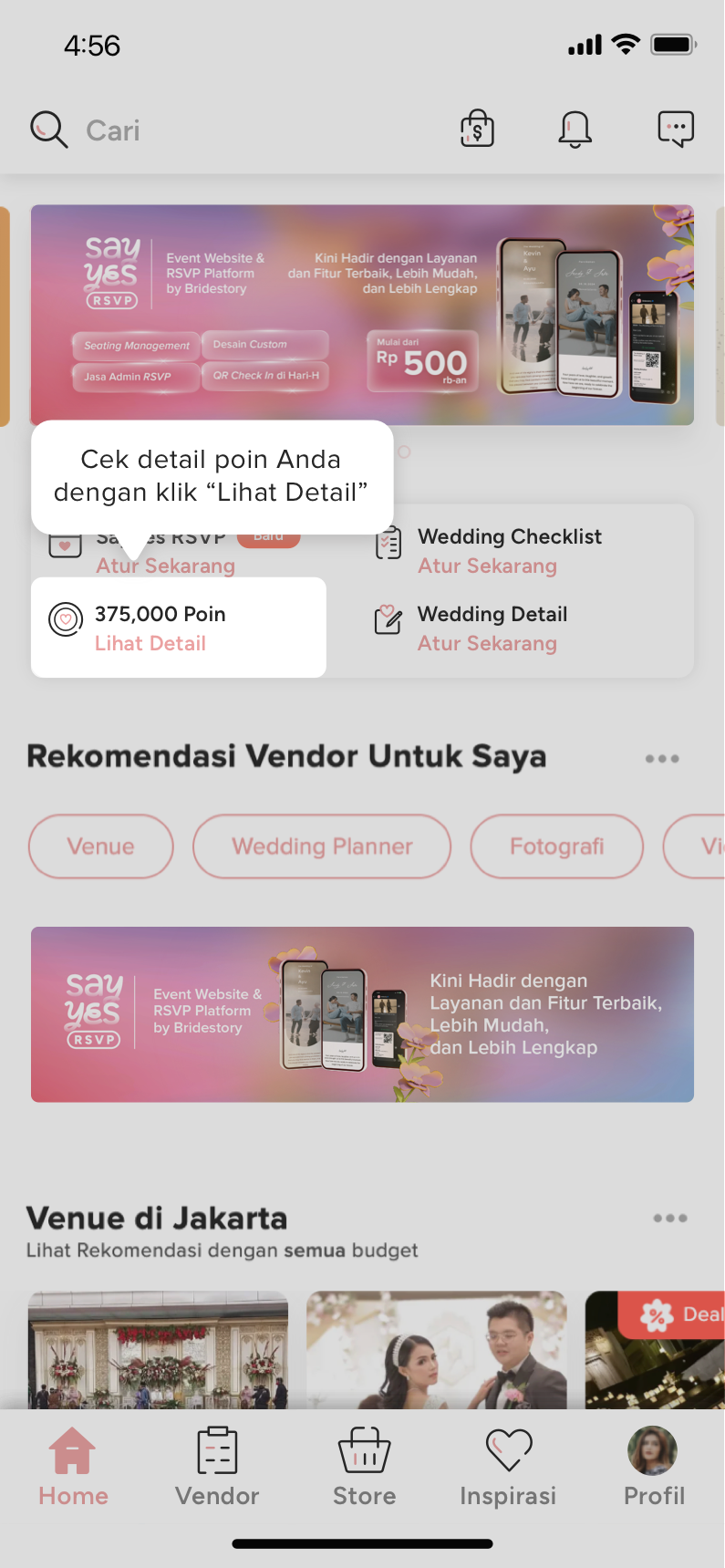Open the Profil tab
The height and width of the screenshot is (1568, 725).
point(653,1466)
